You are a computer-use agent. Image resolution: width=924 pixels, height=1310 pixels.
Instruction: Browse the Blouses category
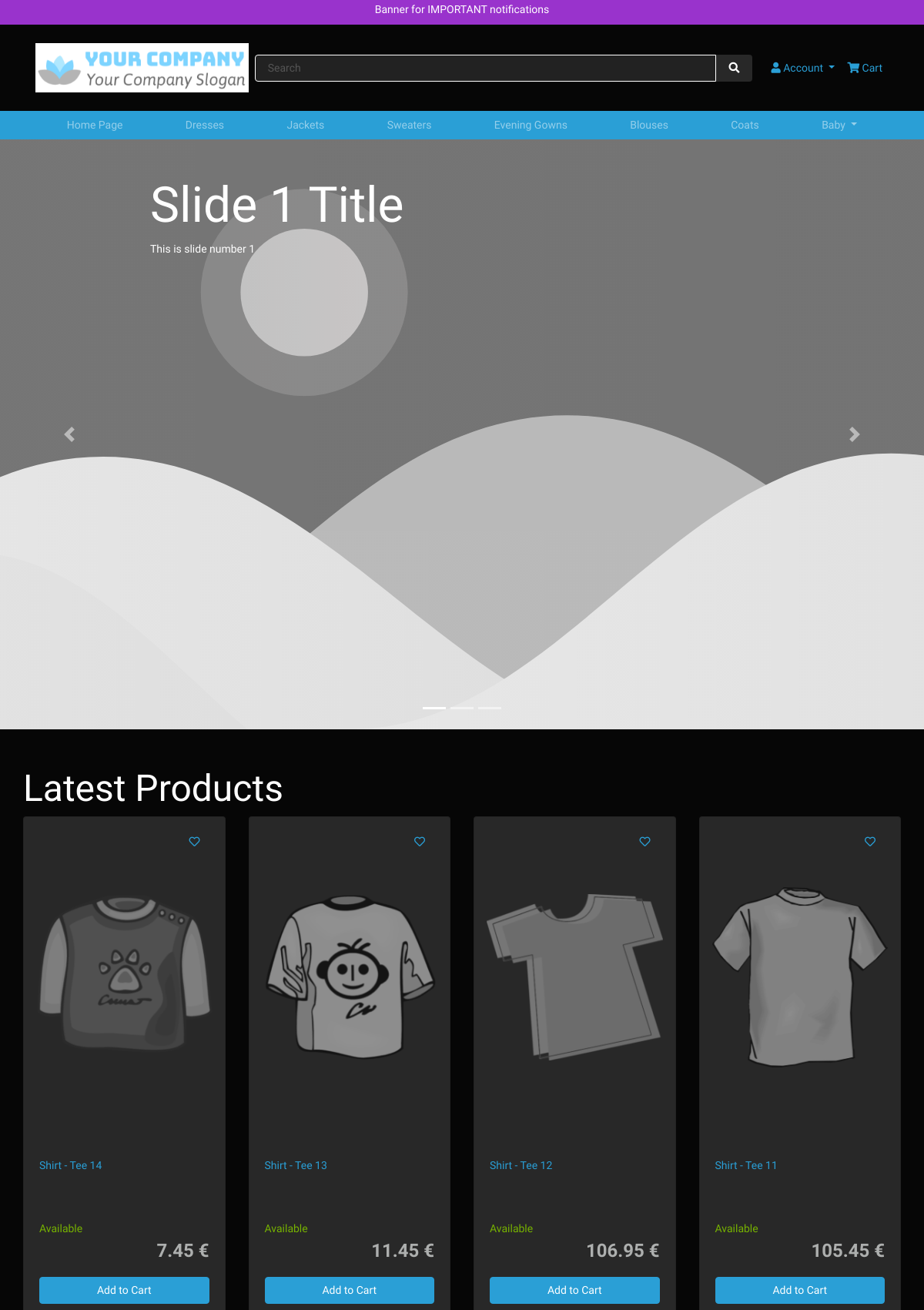(x=649, y=125)
